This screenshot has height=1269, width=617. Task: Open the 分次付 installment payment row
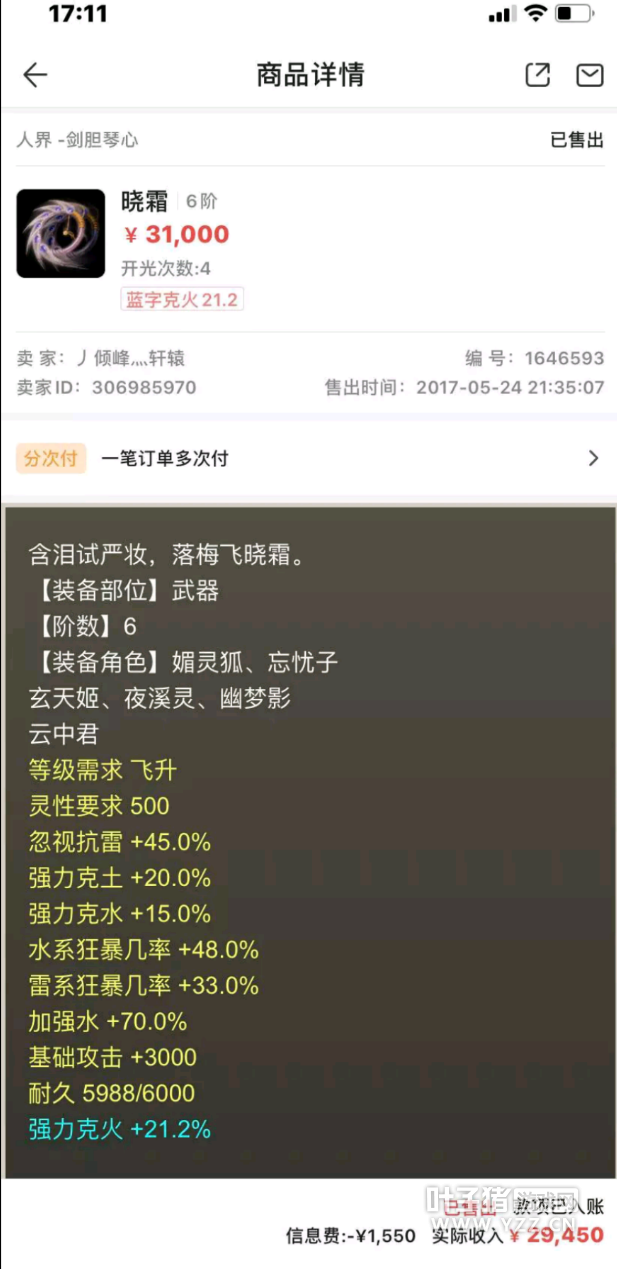(x=308, y=458)
